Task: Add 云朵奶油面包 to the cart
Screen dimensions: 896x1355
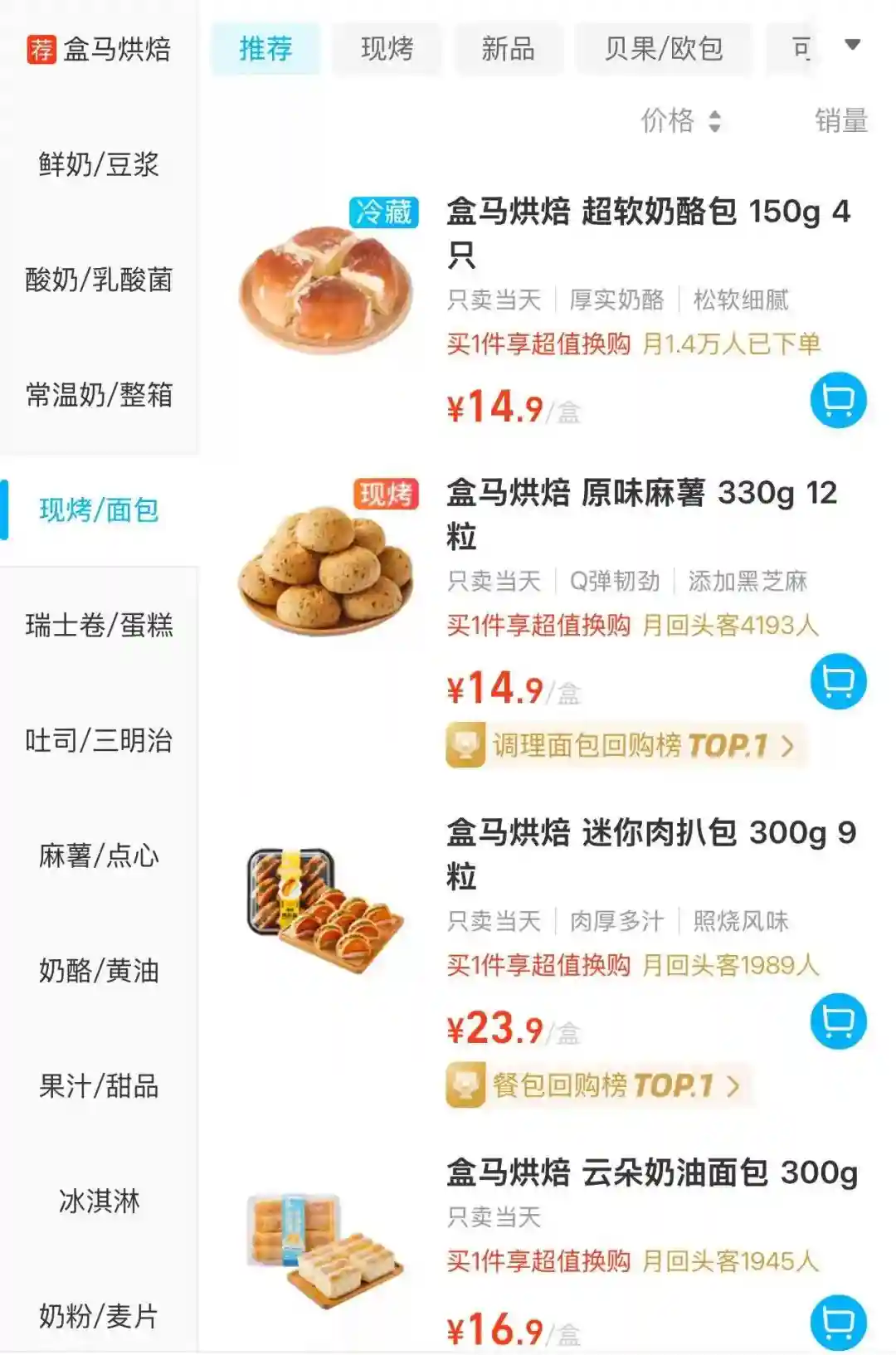Action: (x=838, y=1322)
